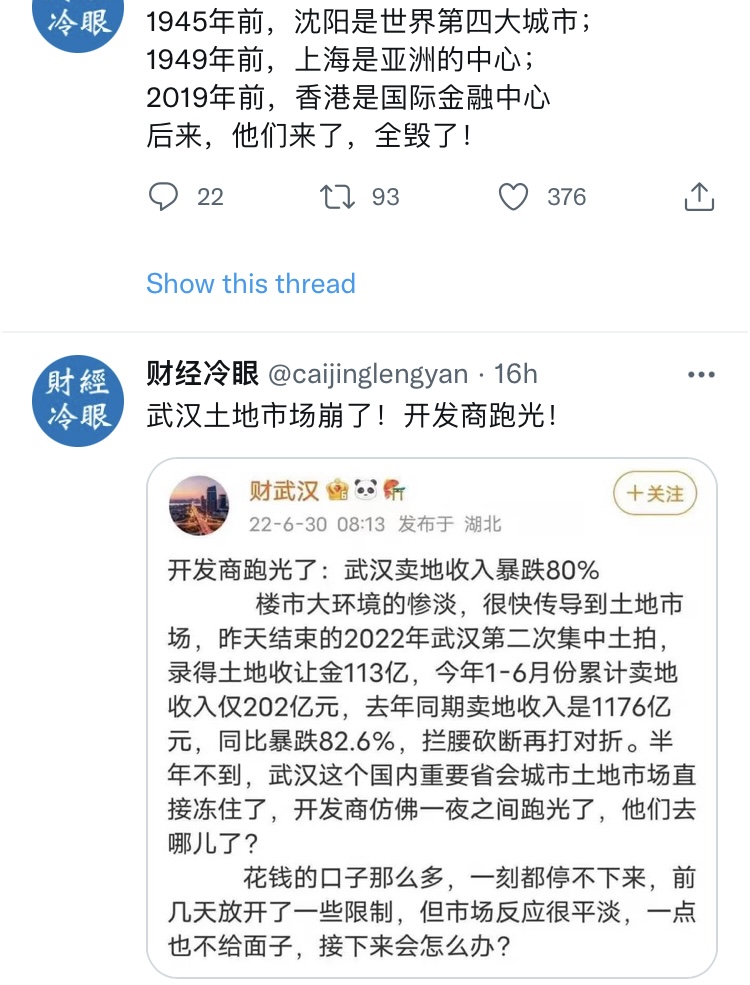Reply to the tweet with 22 comments

[163, 197]
